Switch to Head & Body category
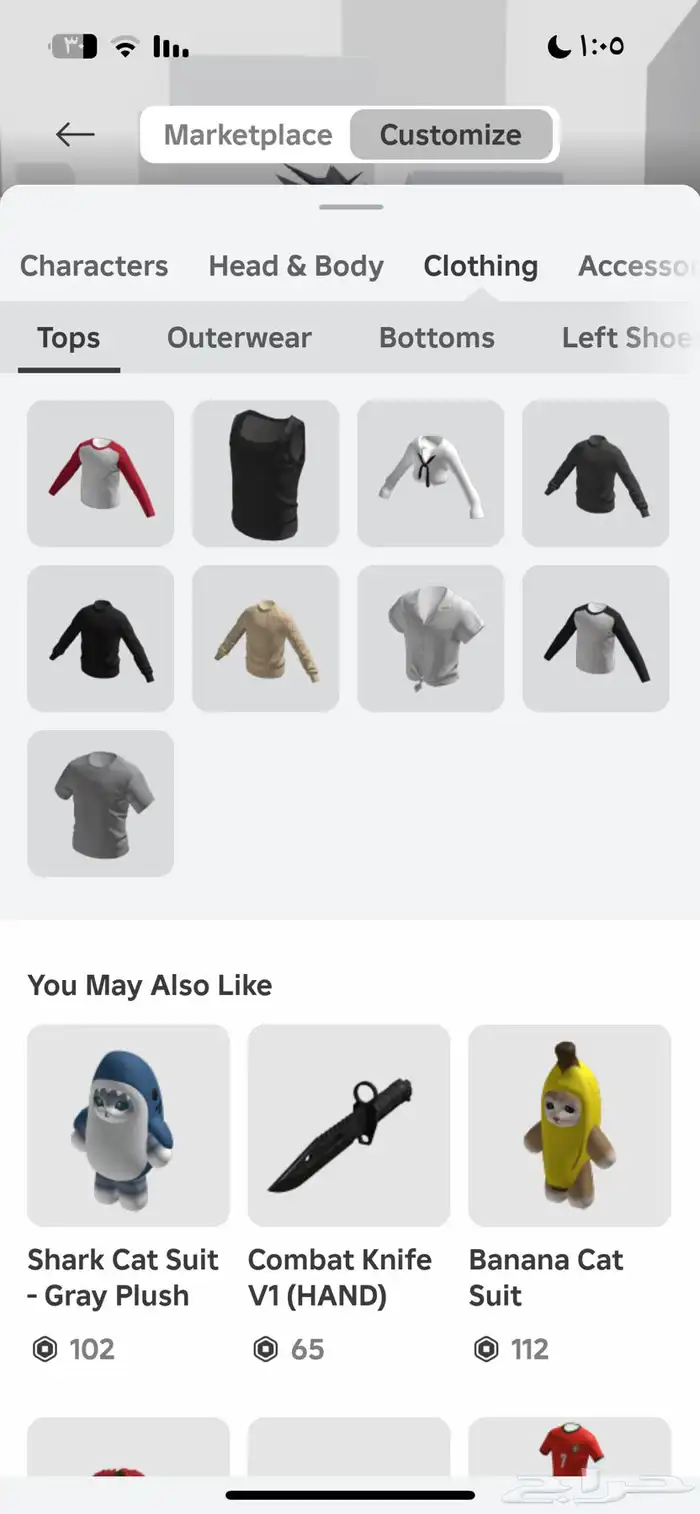 296,266
